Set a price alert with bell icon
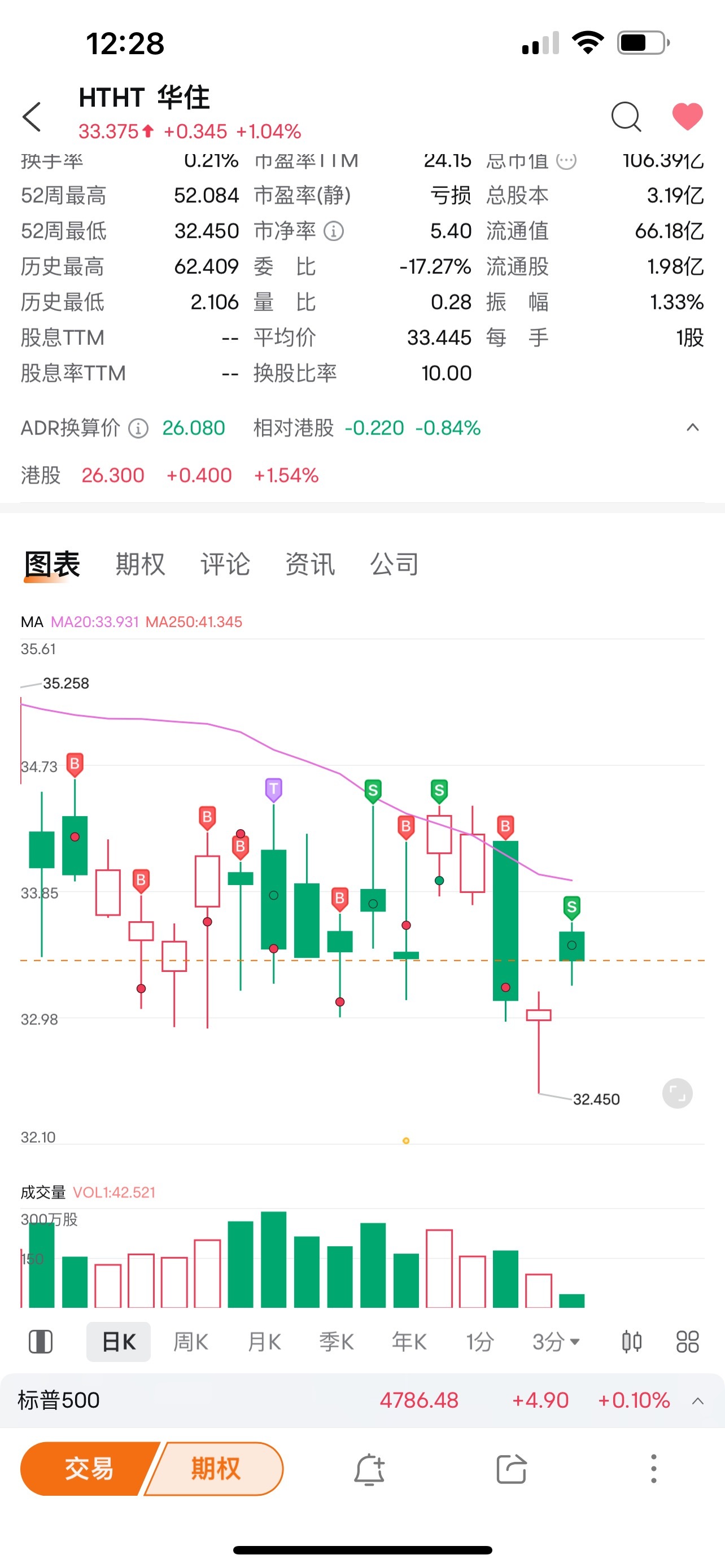The width and height of the screenshot is (725, 1568). pyautogui.click(x=369, y=1469)
